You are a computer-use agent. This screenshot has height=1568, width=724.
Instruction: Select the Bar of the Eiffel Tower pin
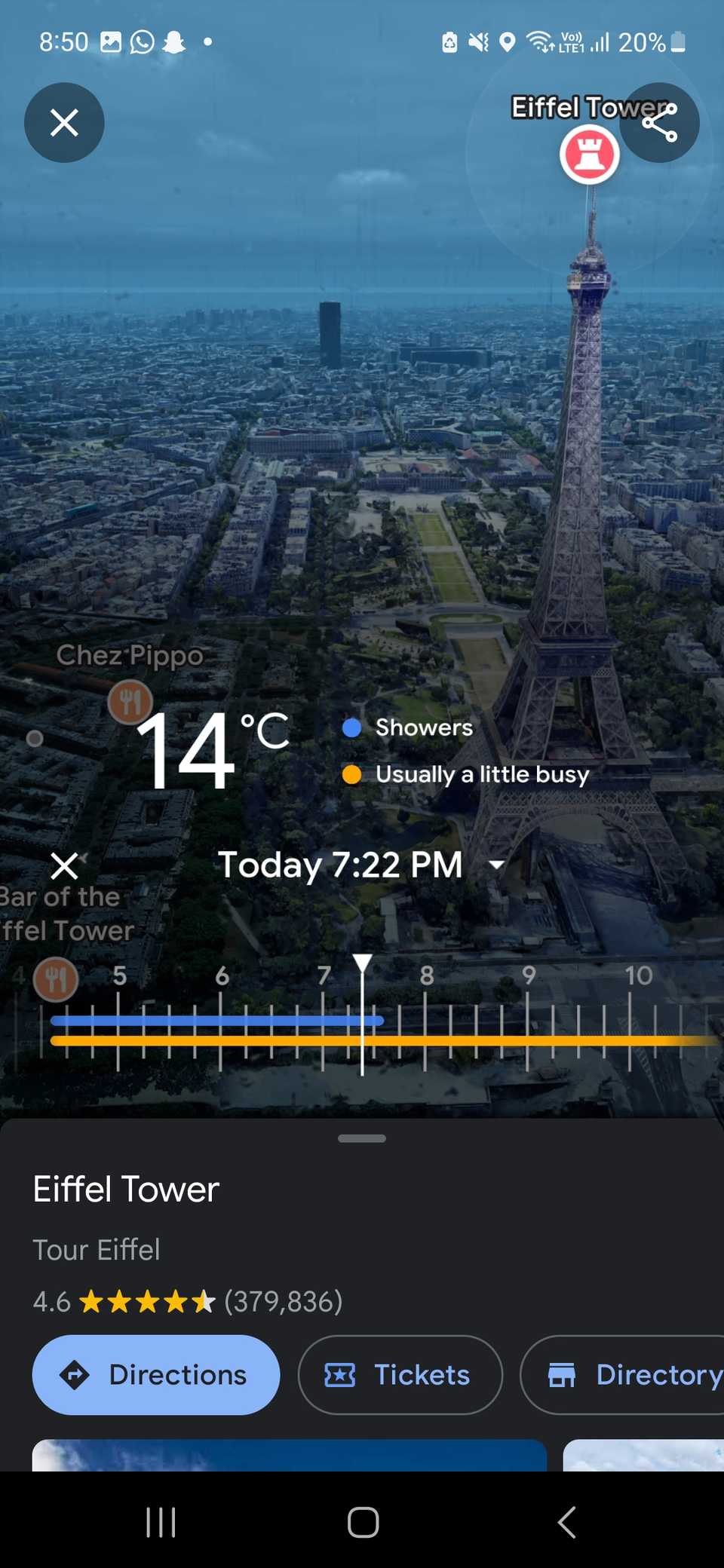55,978
